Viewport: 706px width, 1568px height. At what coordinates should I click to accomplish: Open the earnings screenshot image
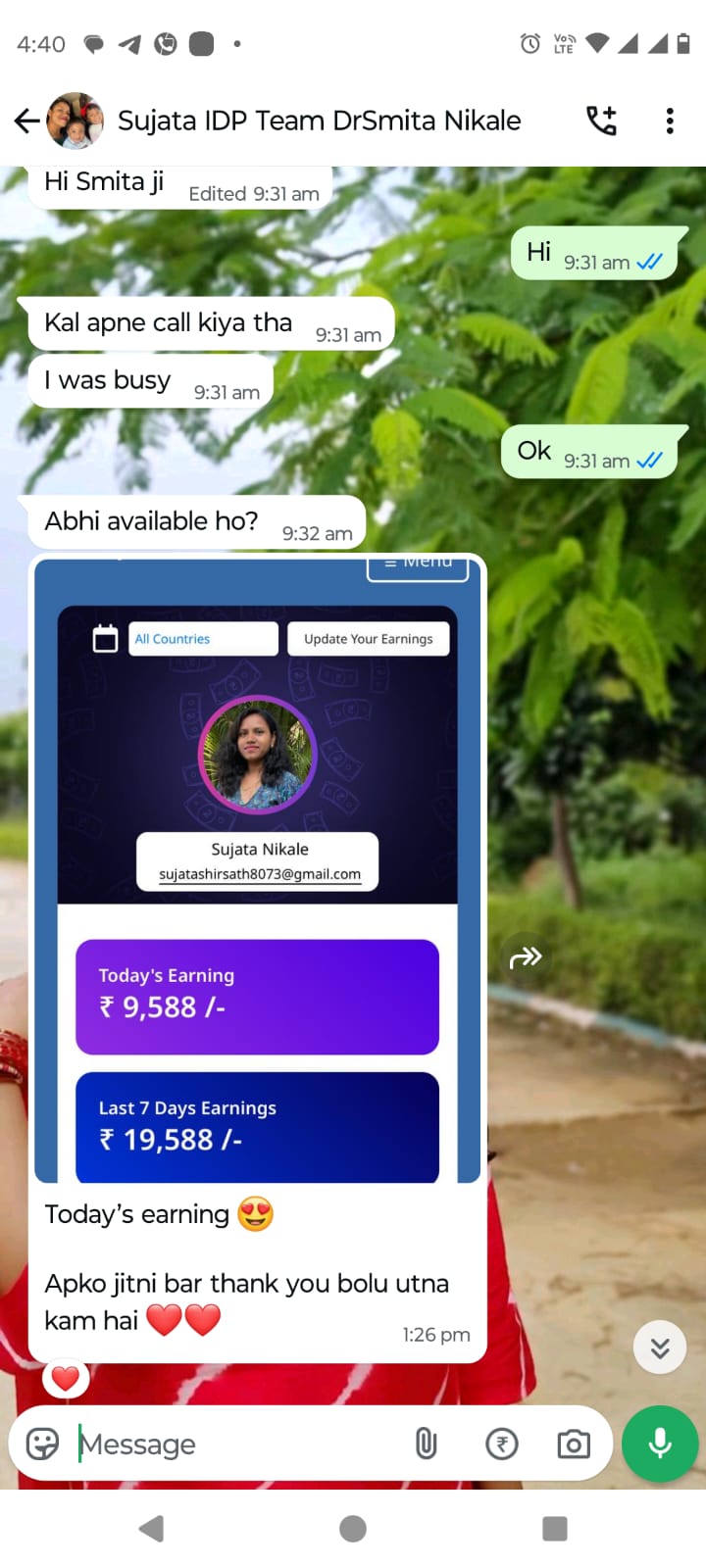(257, 872)
